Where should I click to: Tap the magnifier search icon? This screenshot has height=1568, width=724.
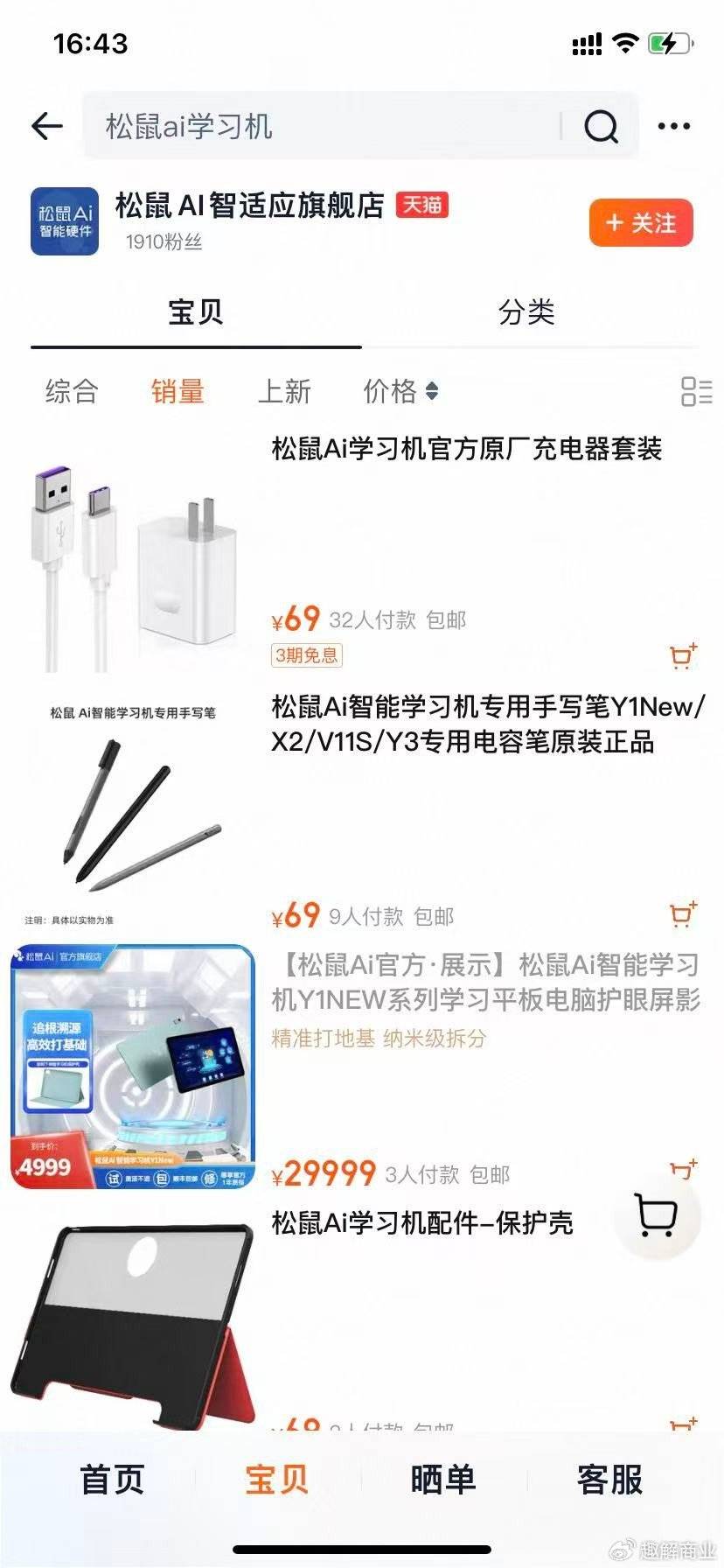coord(601,128)
